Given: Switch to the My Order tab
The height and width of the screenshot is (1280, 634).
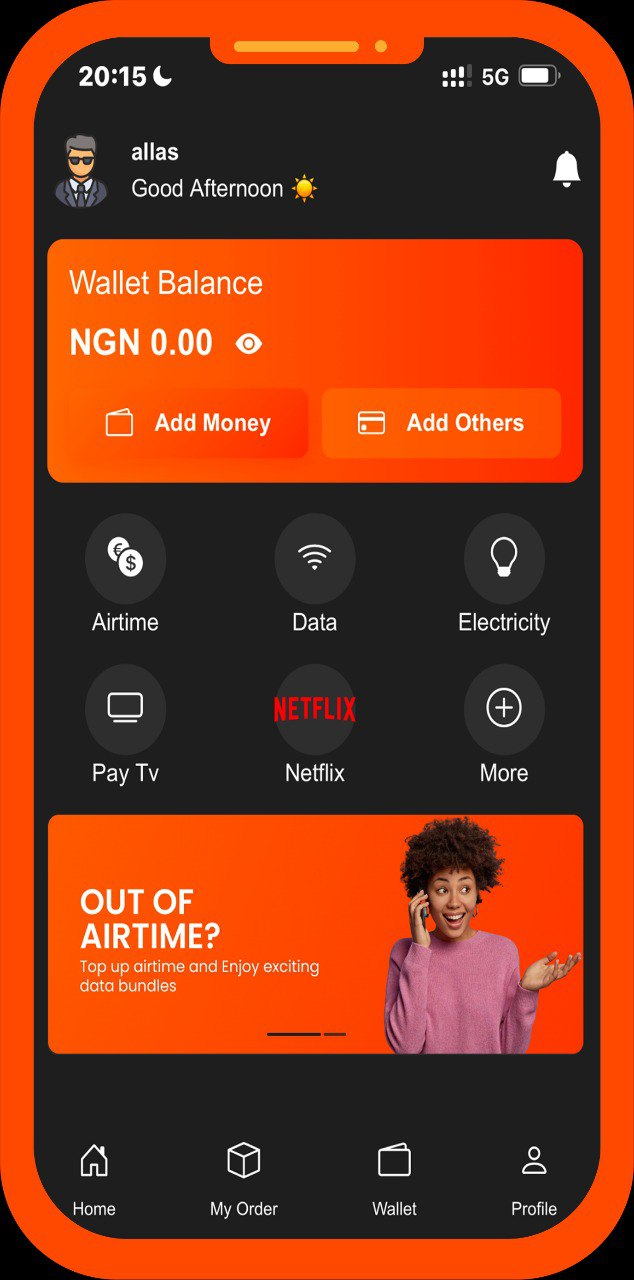Looking at the screenshot, I should coord(244,1179).
